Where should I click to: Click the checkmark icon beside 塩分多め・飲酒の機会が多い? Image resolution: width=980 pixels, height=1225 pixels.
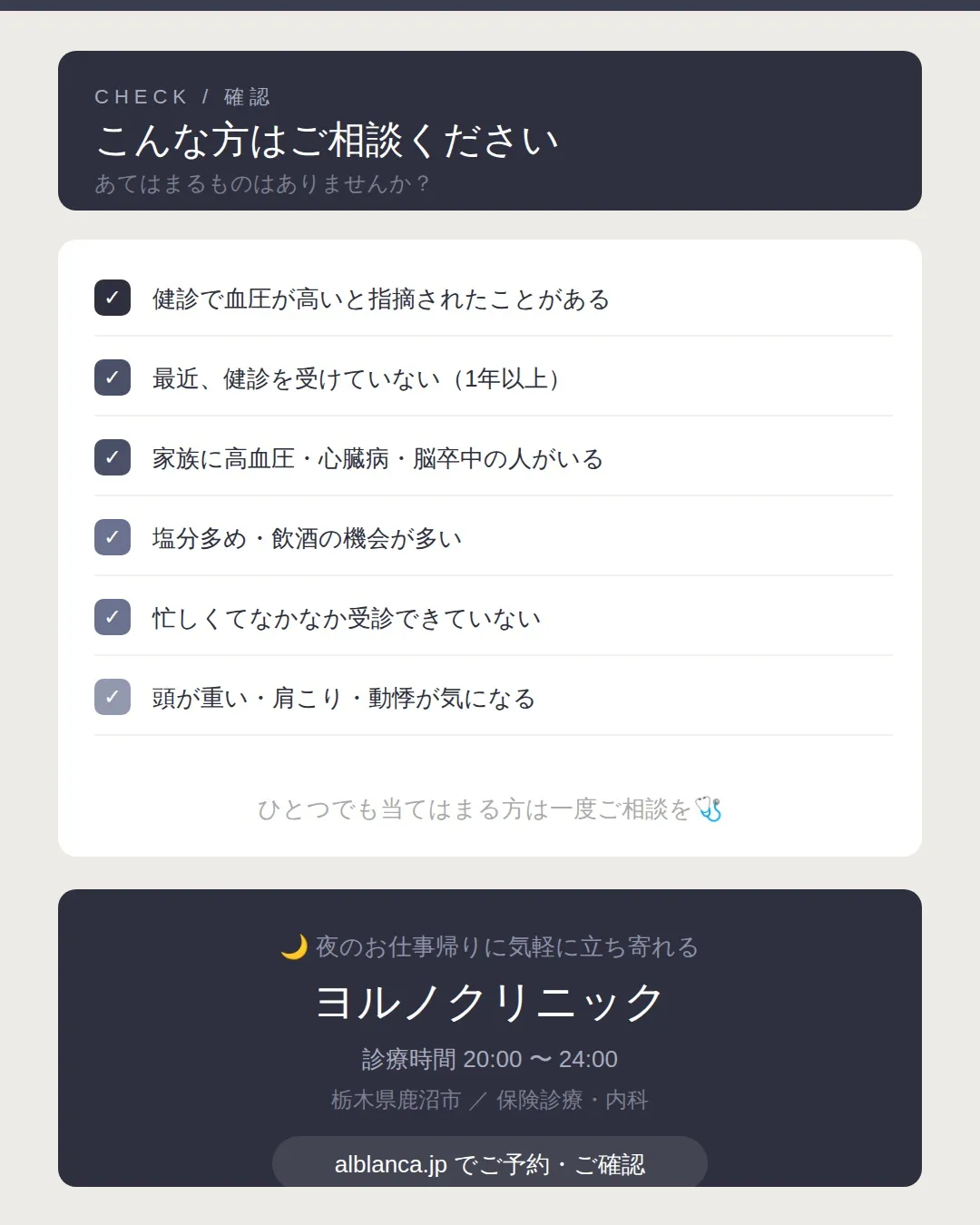click(x=112, y=537)
